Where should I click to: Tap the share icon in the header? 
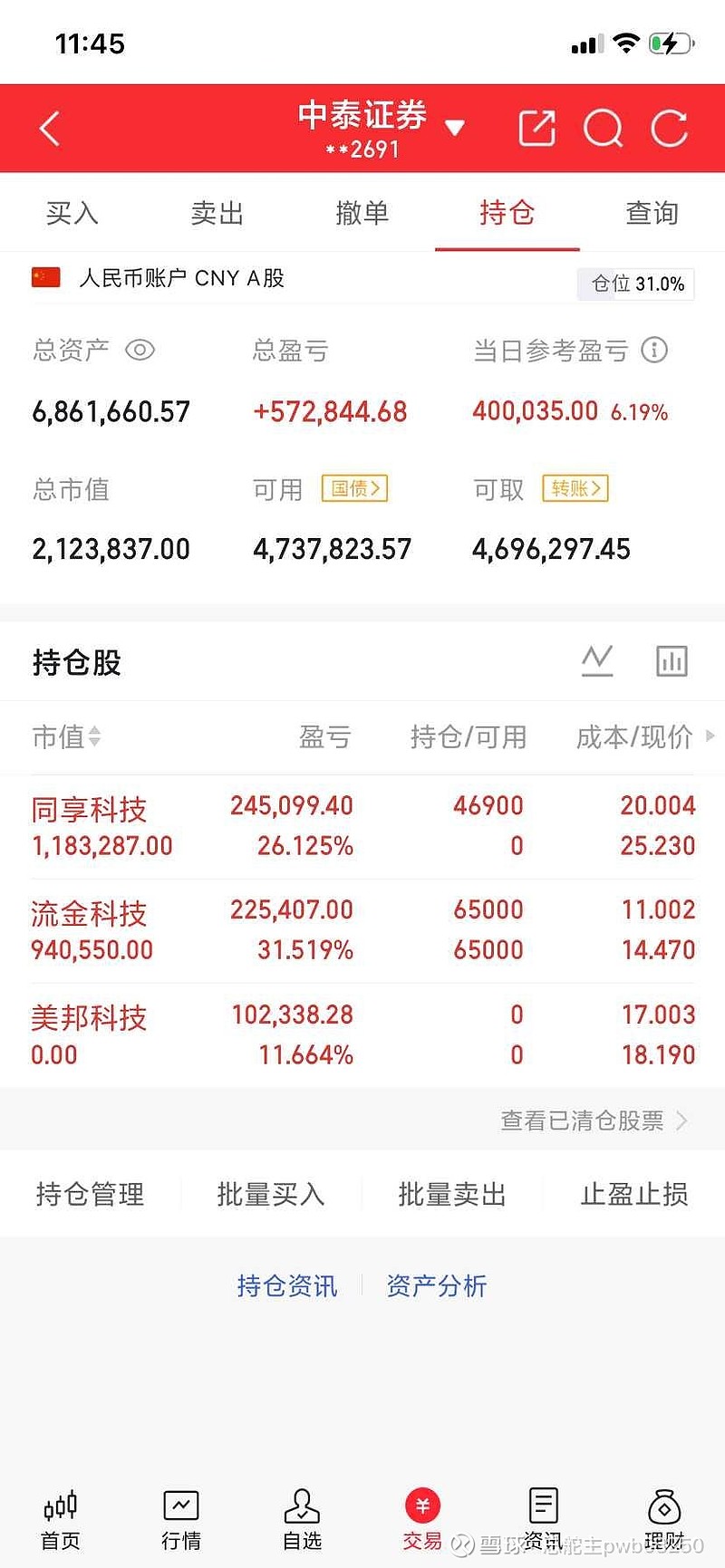pos(536,128)
